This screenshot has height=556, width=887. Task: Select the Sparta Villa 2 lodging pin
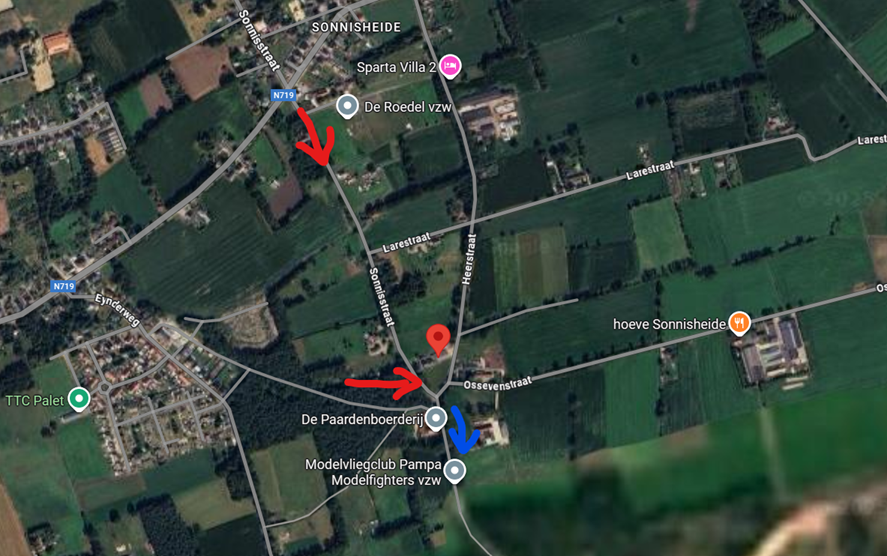point(450,66)
